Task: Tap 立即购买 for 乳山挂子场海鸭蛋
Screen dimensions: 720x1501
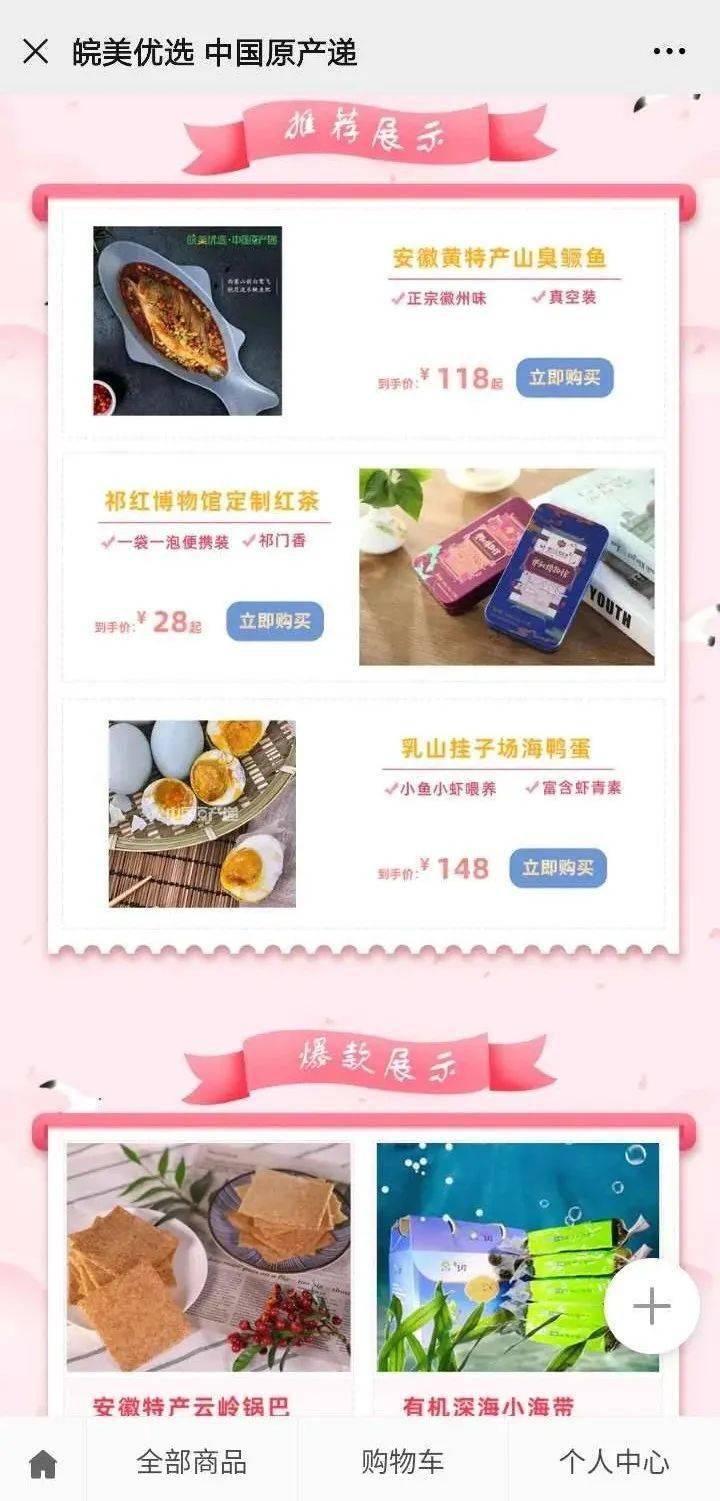Action: click(558, 868)
